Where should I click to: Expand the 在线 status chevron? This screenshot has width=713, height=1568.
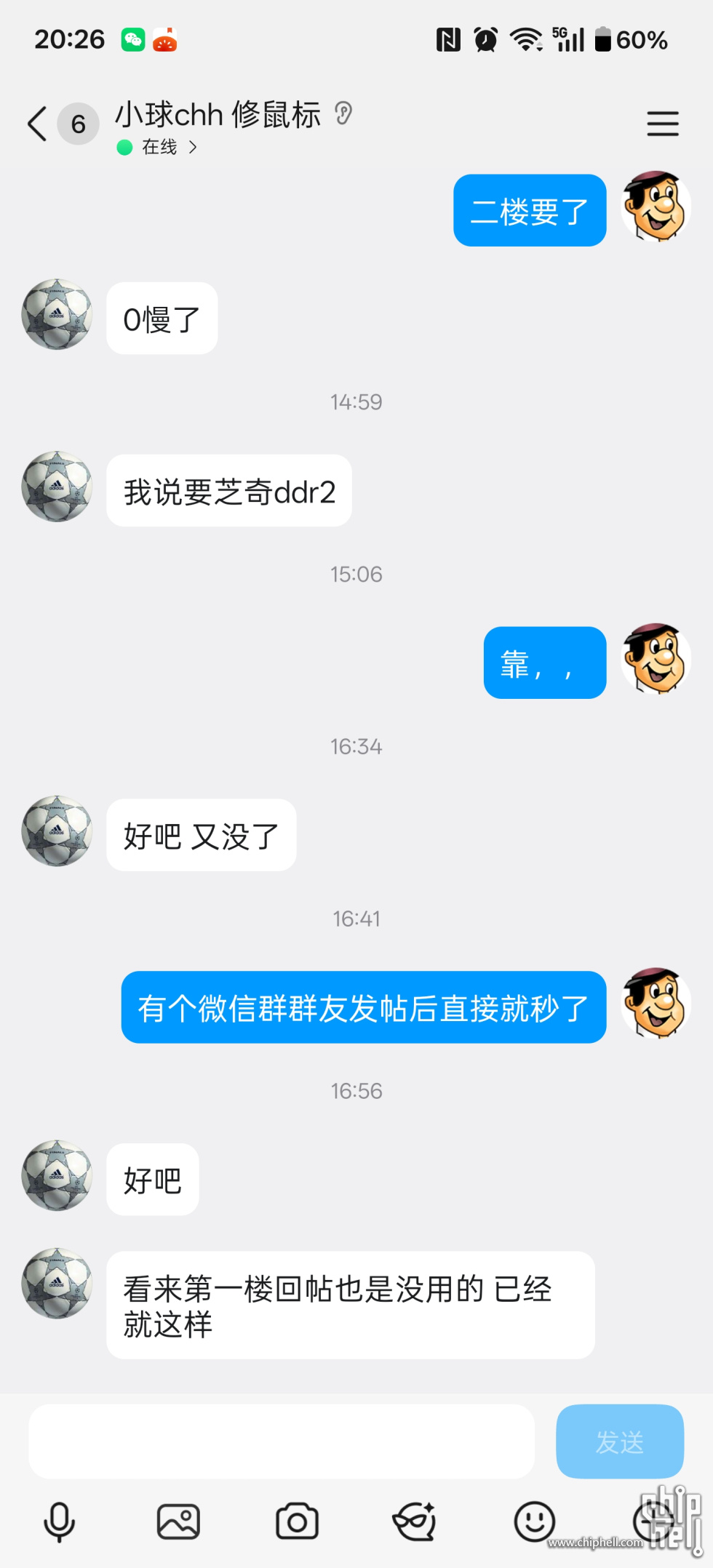pyautogui.click(x=193, y=148)
